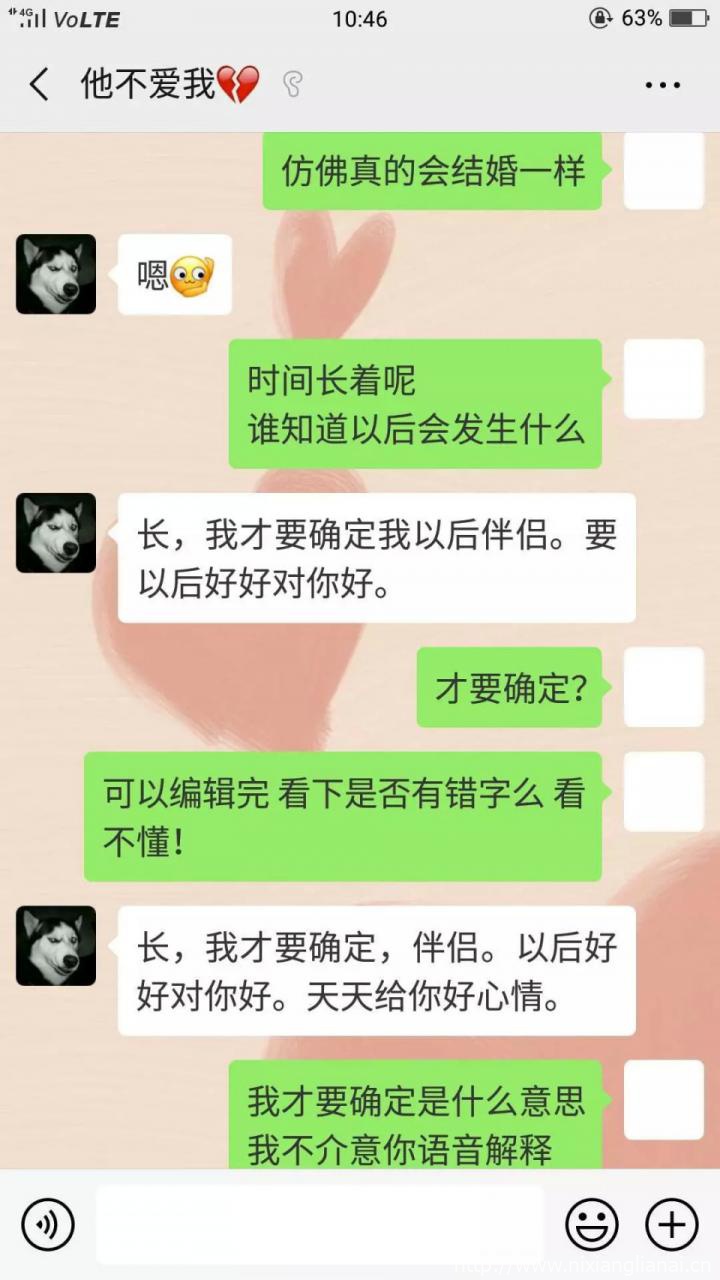Focus the message text field
The height and width of the screenshot is (1280, 720).
tap(320, 1224)
